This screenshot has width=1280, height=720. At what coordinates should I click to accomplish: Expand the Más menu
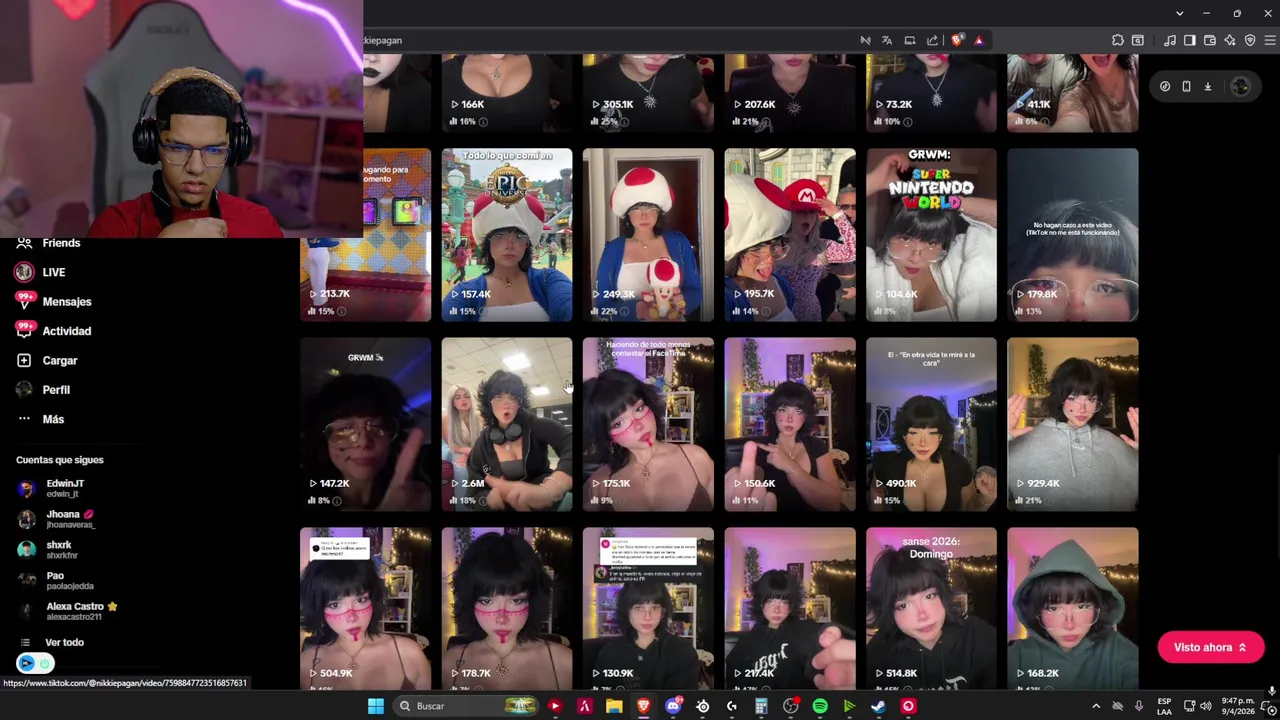(52, 419)
